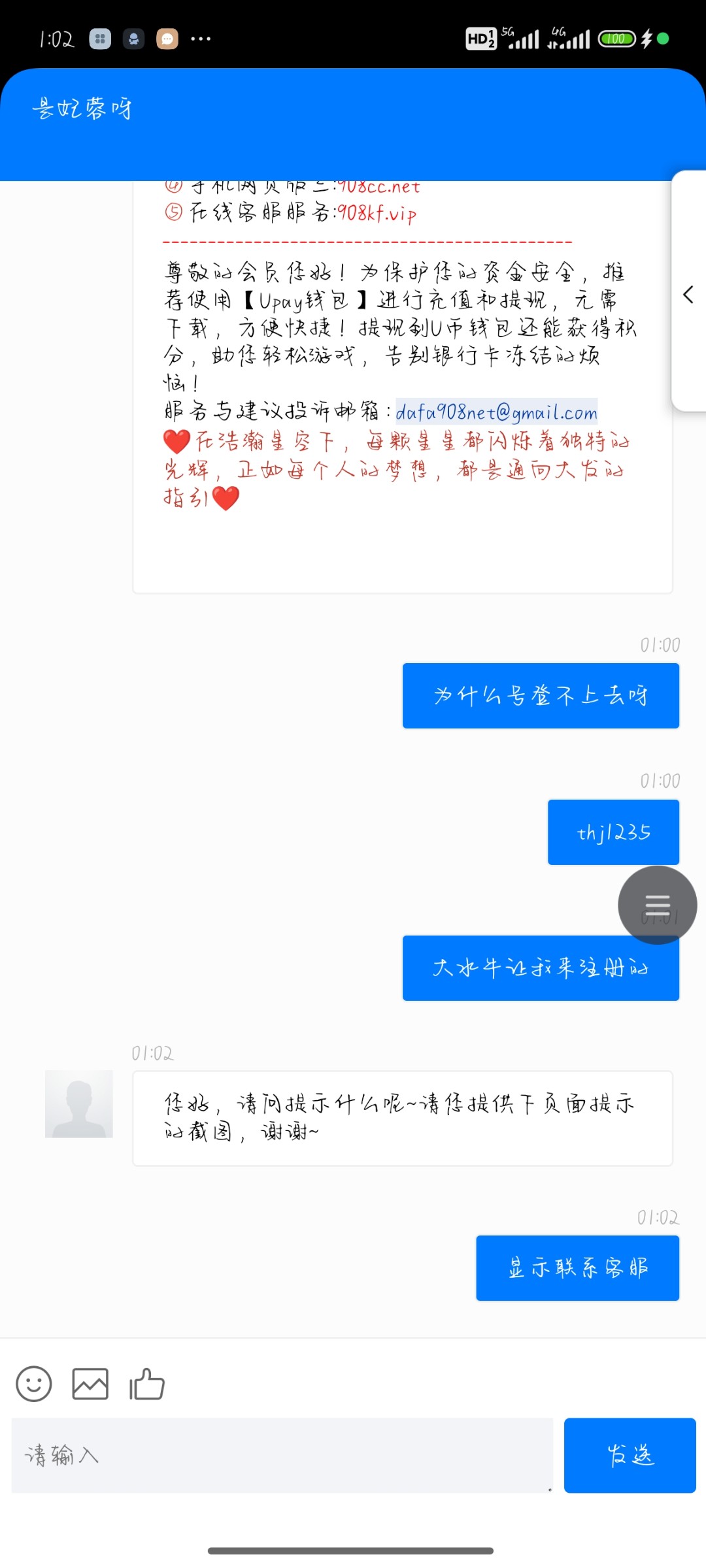The width and height of the screenshot is (706, 1568).
Task: Tap the thumbs-up rating icon
Action: click(x=147, y=1384)
